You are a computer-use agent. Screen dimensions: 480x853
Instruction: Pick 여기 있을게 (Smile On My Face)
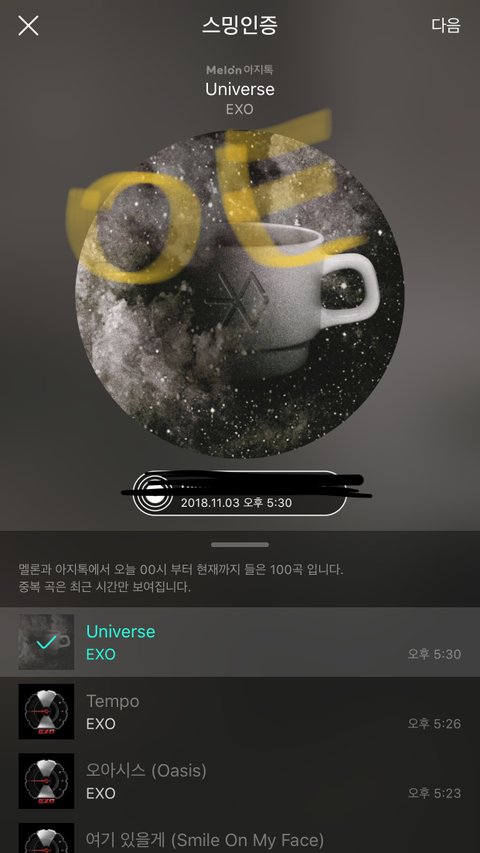tap(240, 835)
